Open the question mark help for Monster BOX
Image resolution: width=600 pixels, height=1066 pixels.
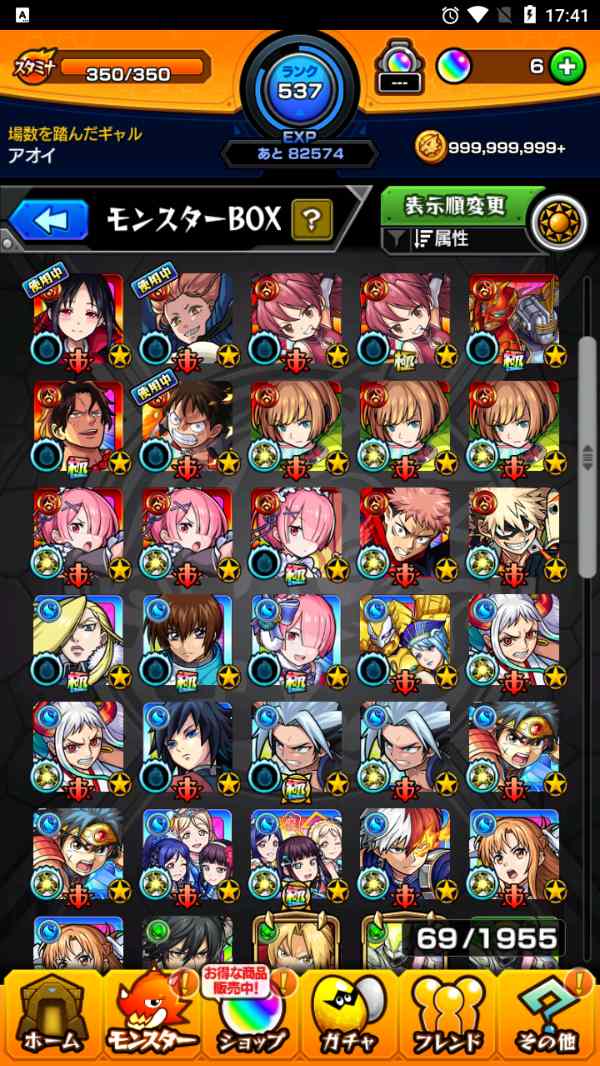click(x=311, y=219)
